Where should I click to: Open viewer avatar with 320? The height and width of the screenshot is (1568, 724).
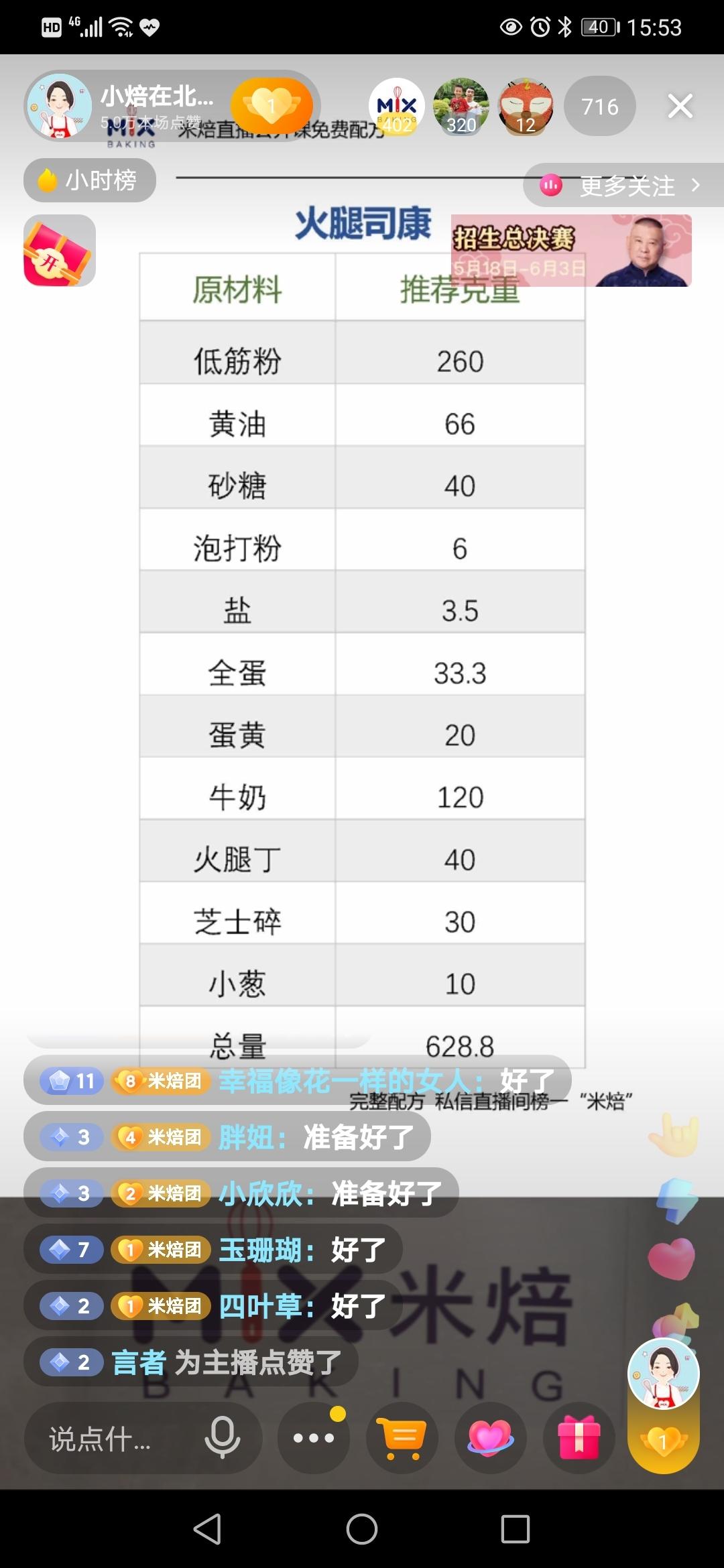click(461, 107)
